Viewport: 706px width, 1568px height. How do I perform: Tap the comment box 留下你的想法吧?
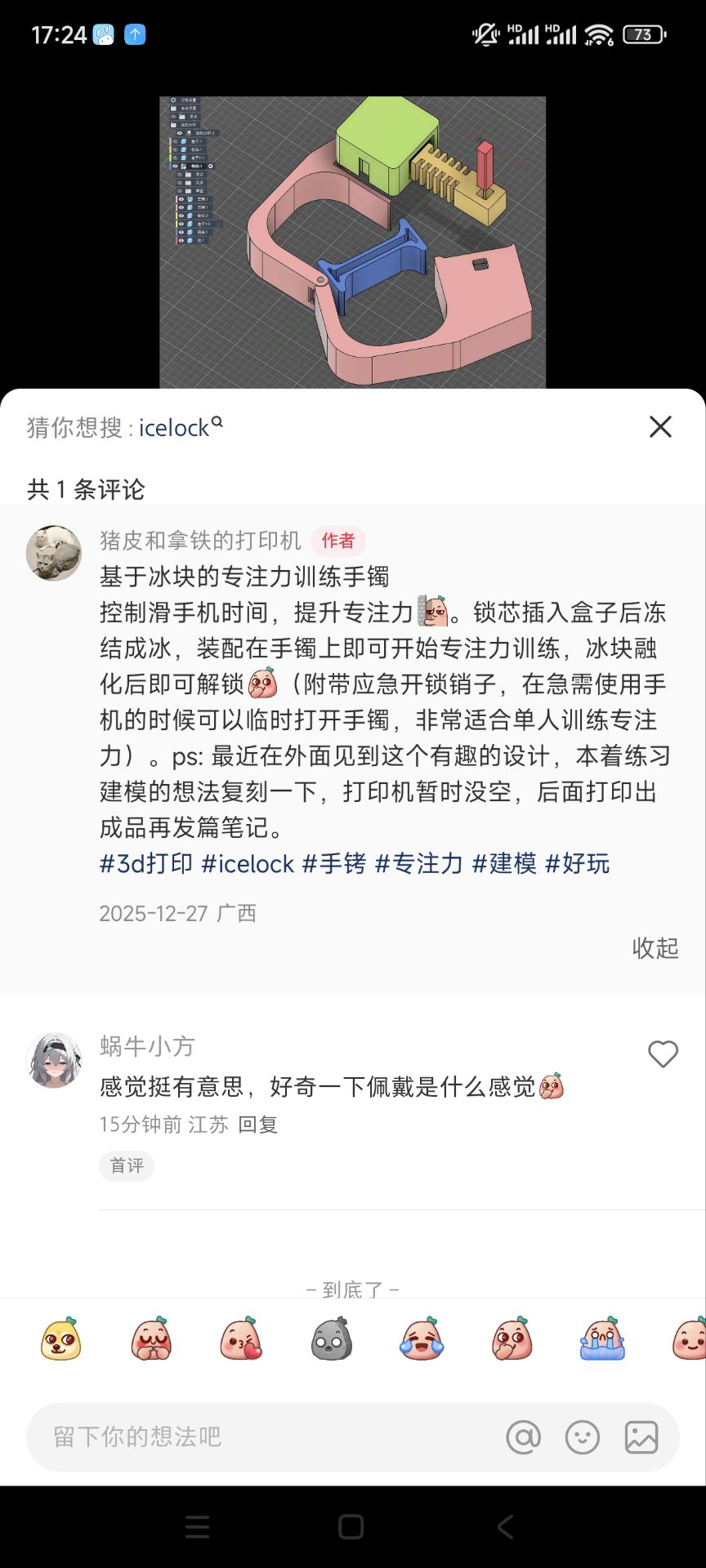point(261,1437)
